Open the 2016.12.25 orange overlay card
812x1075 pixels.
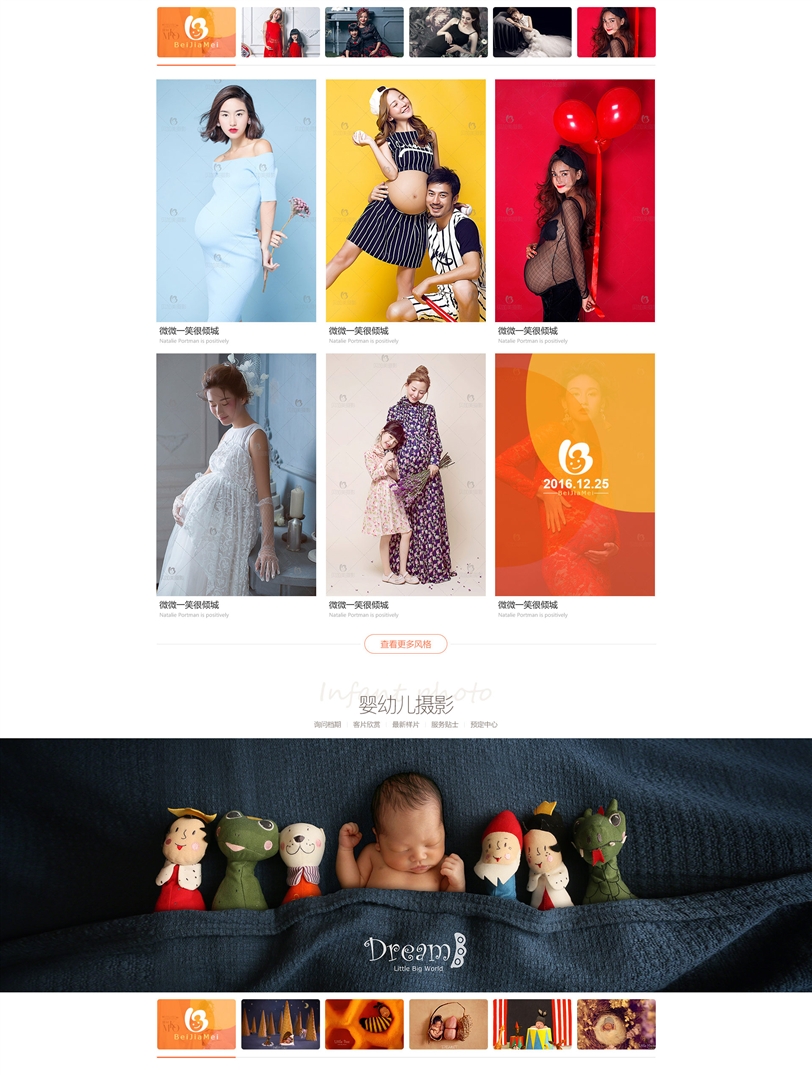(575, 474)
